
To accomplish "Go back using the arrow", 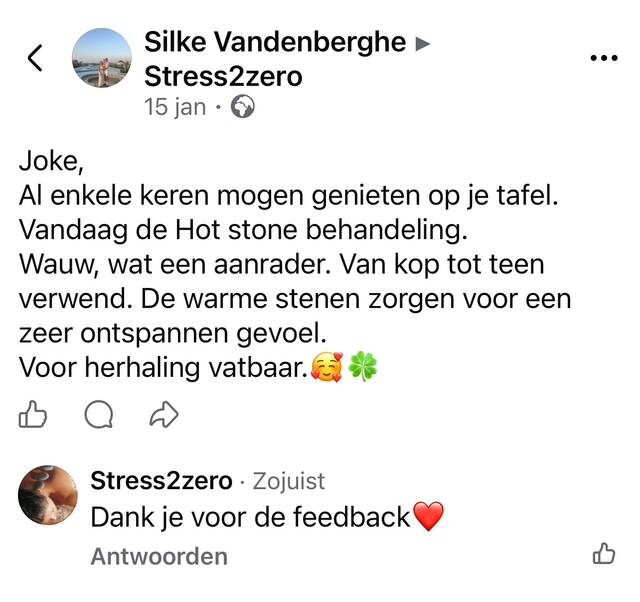I will click(35, 58).
